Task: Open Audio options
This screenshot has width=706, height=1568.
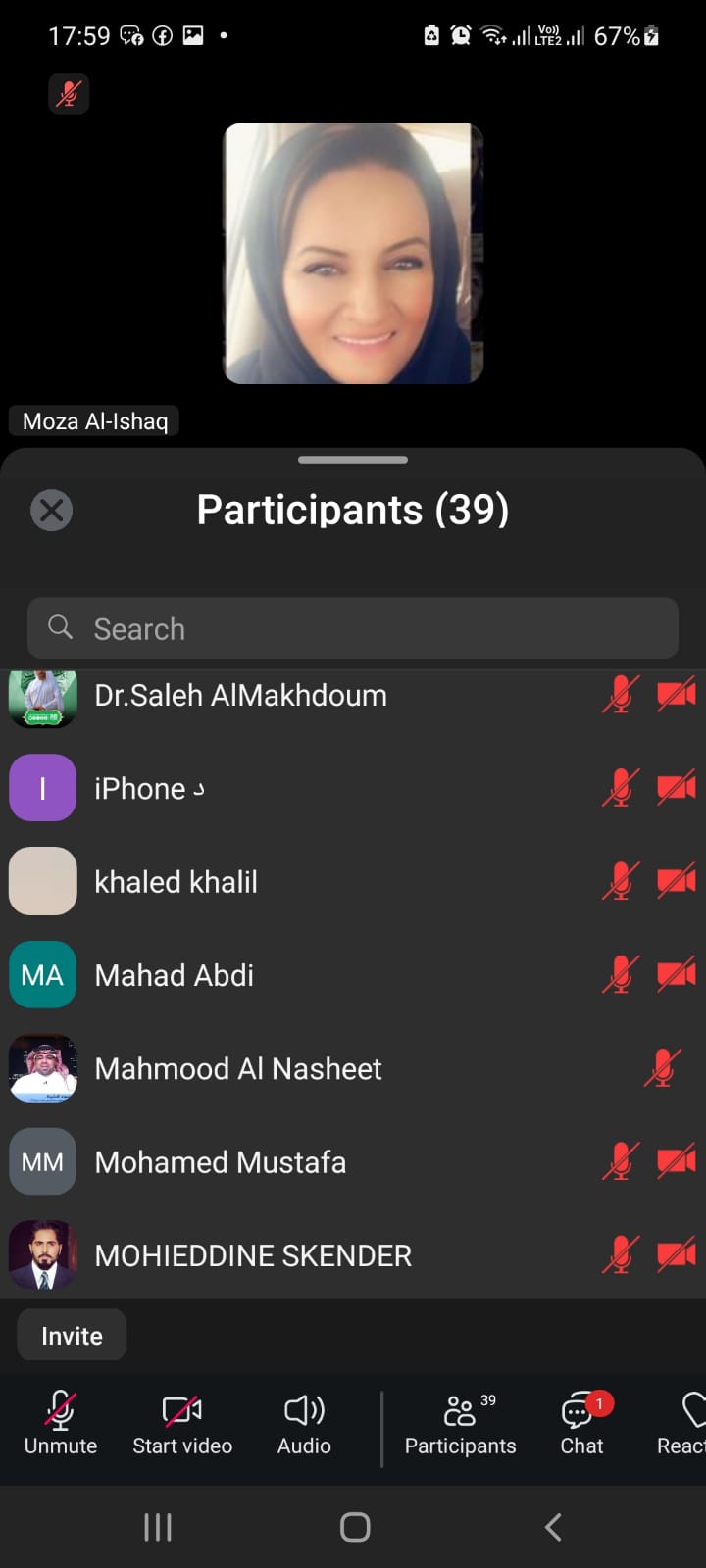Action: [304, 1424]
